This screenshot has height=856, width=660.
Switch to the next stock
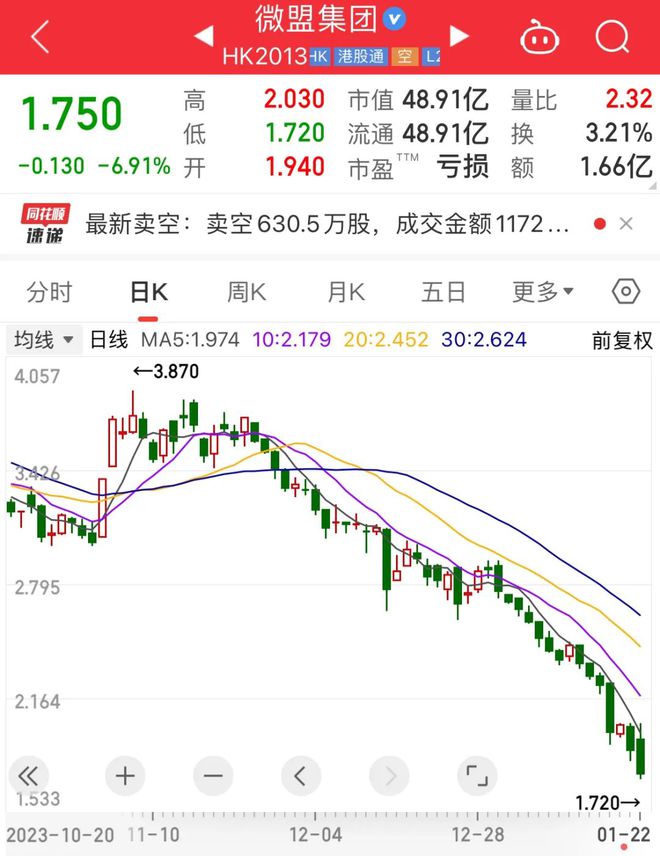[x=459, y=37]
